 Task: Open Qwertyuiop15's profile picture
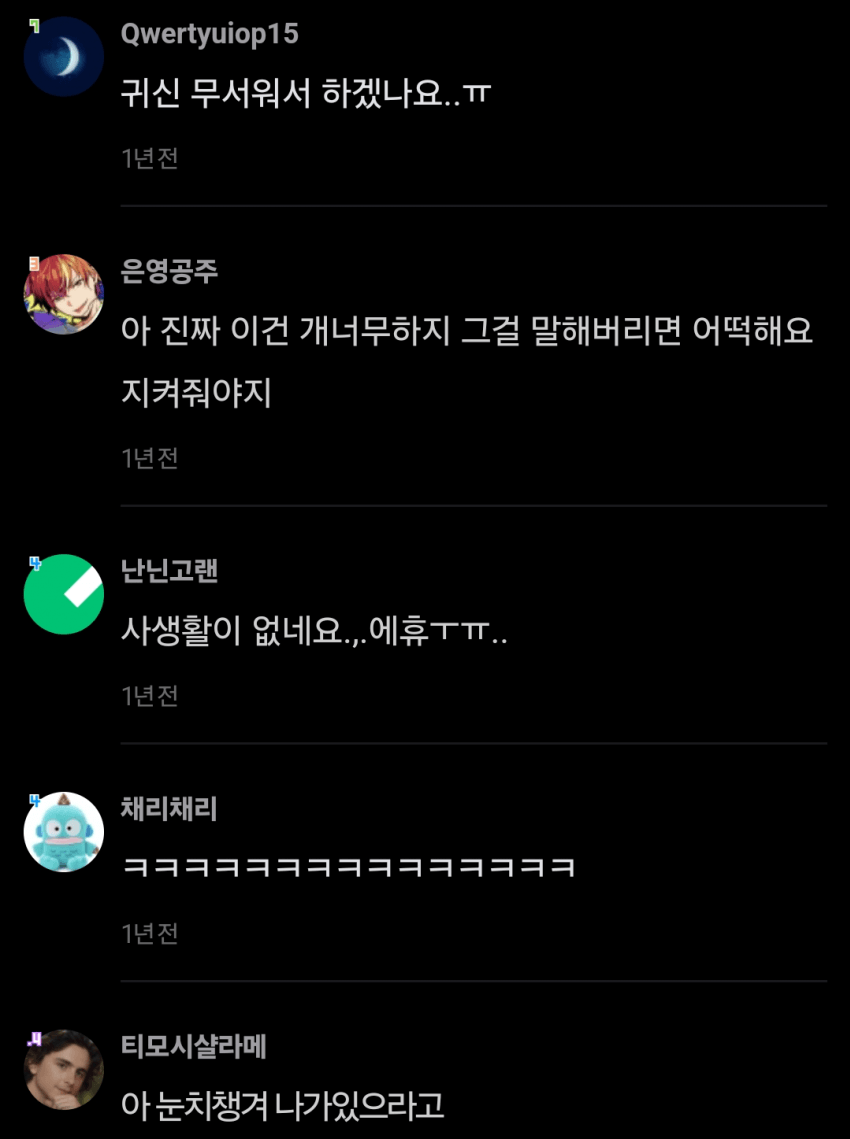[63, 57]
